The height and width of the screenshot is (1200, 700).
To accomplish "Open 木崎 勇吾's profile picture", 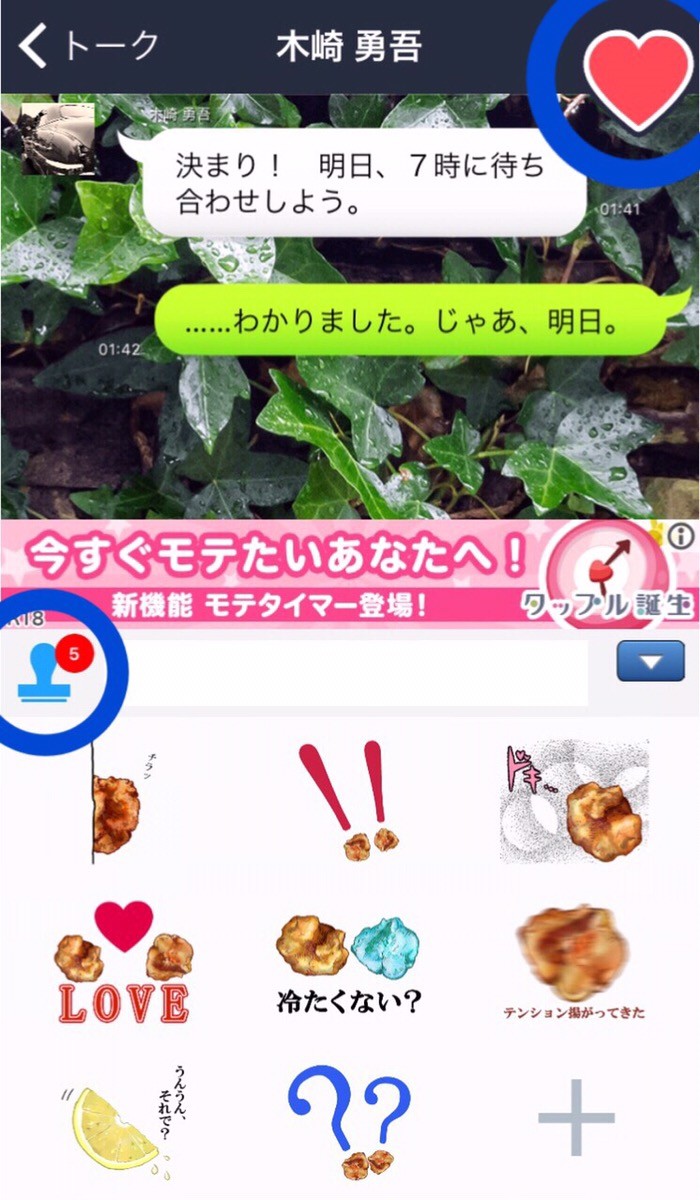I will coord(58,138).
